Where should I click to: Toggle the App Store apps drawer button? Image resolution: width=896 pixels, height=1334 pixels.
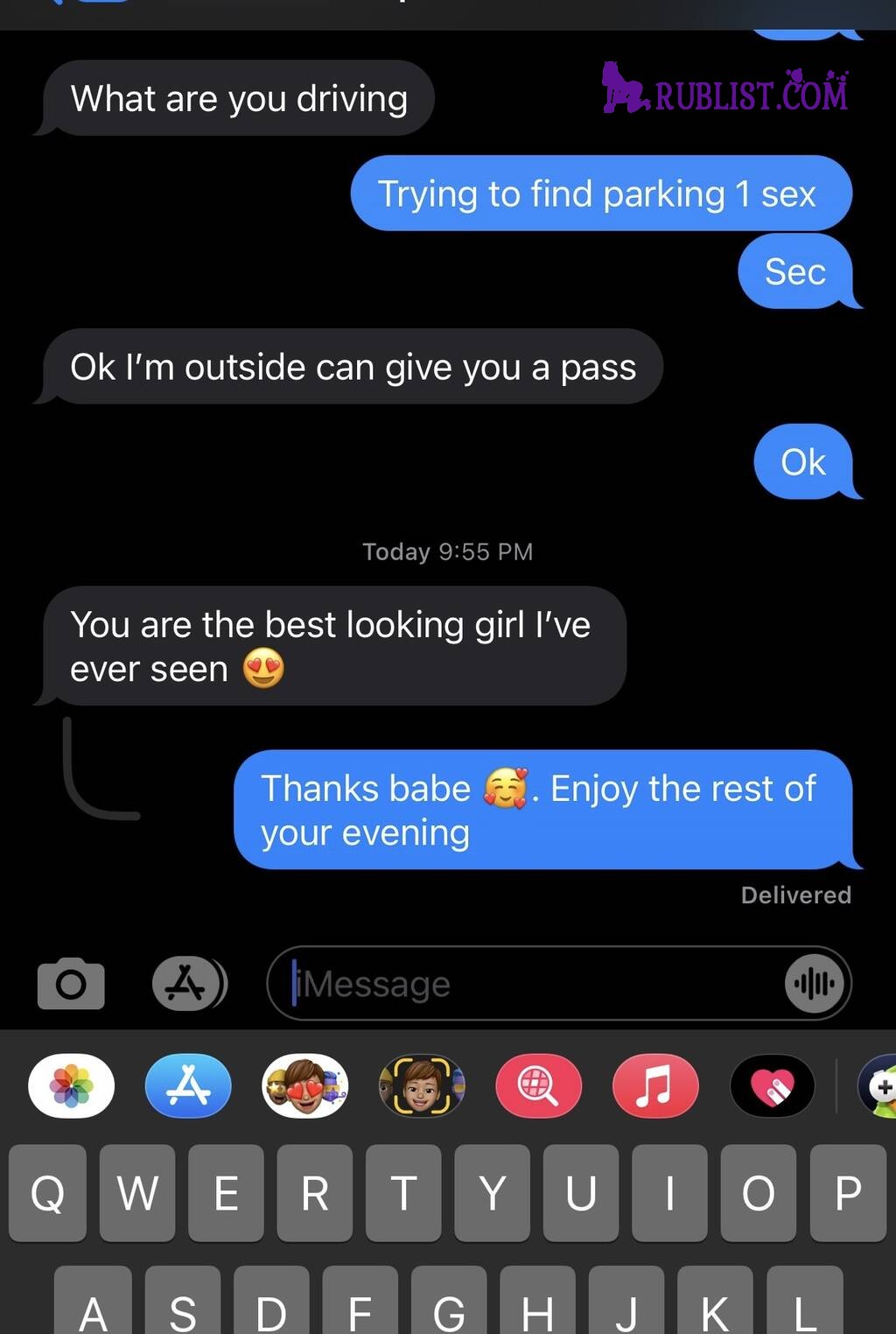189,984
